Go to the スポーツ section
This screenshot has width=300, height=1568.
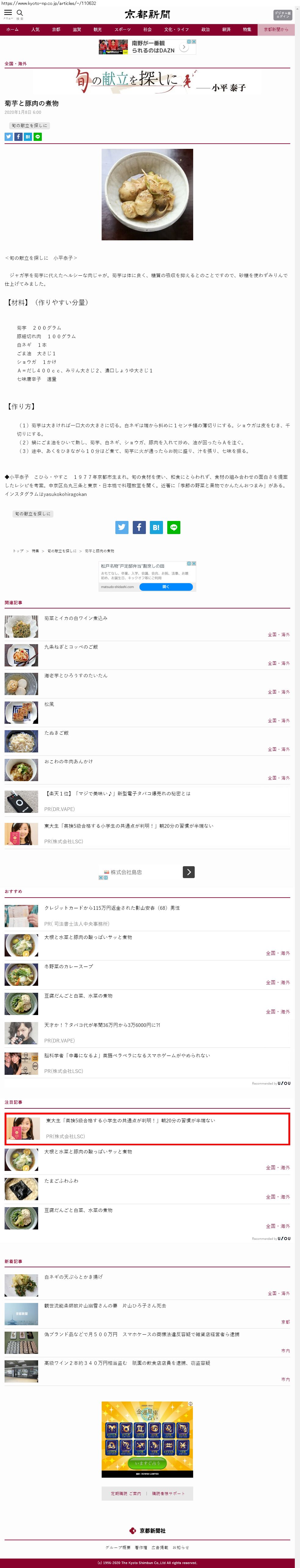[x=122, y=29]
